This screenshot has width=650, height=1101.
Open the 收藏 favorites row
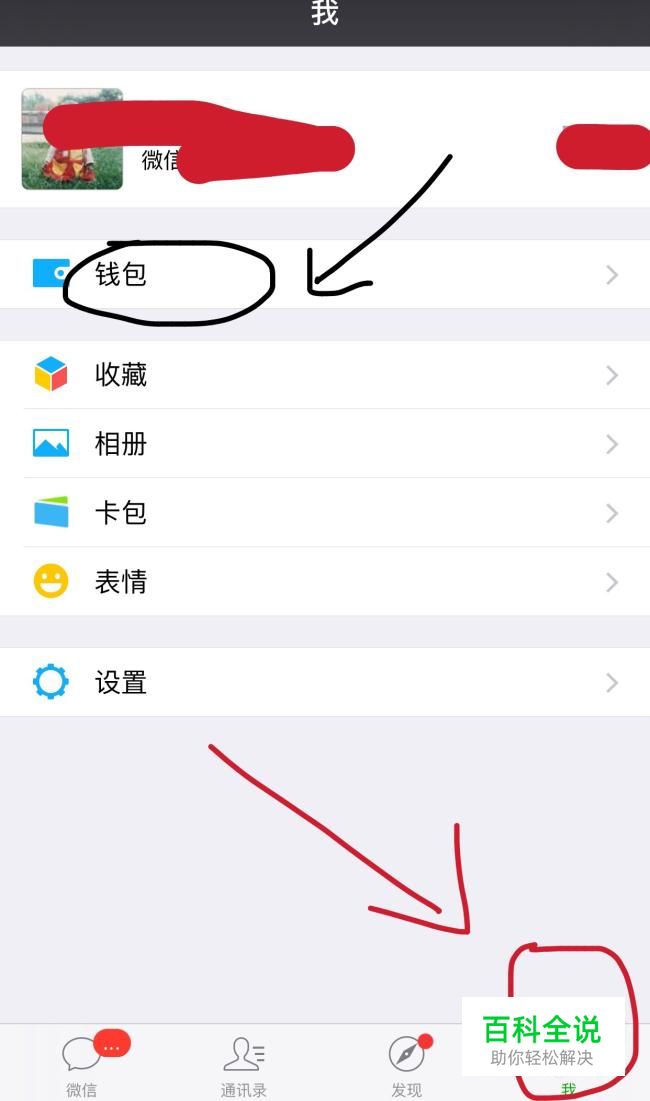coord(325,375)
